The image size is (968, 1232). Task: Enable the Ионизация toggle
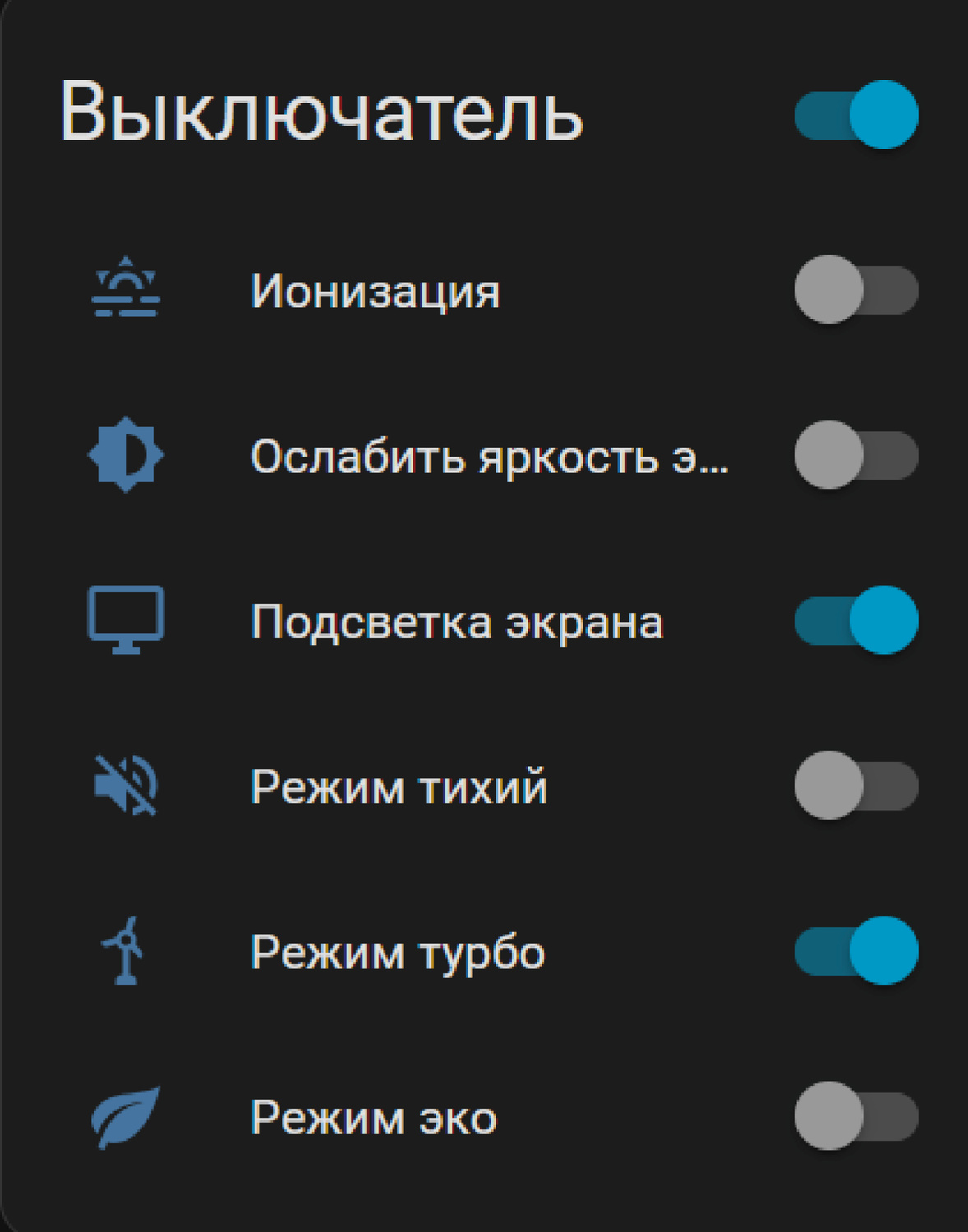(x=855, y=289)
